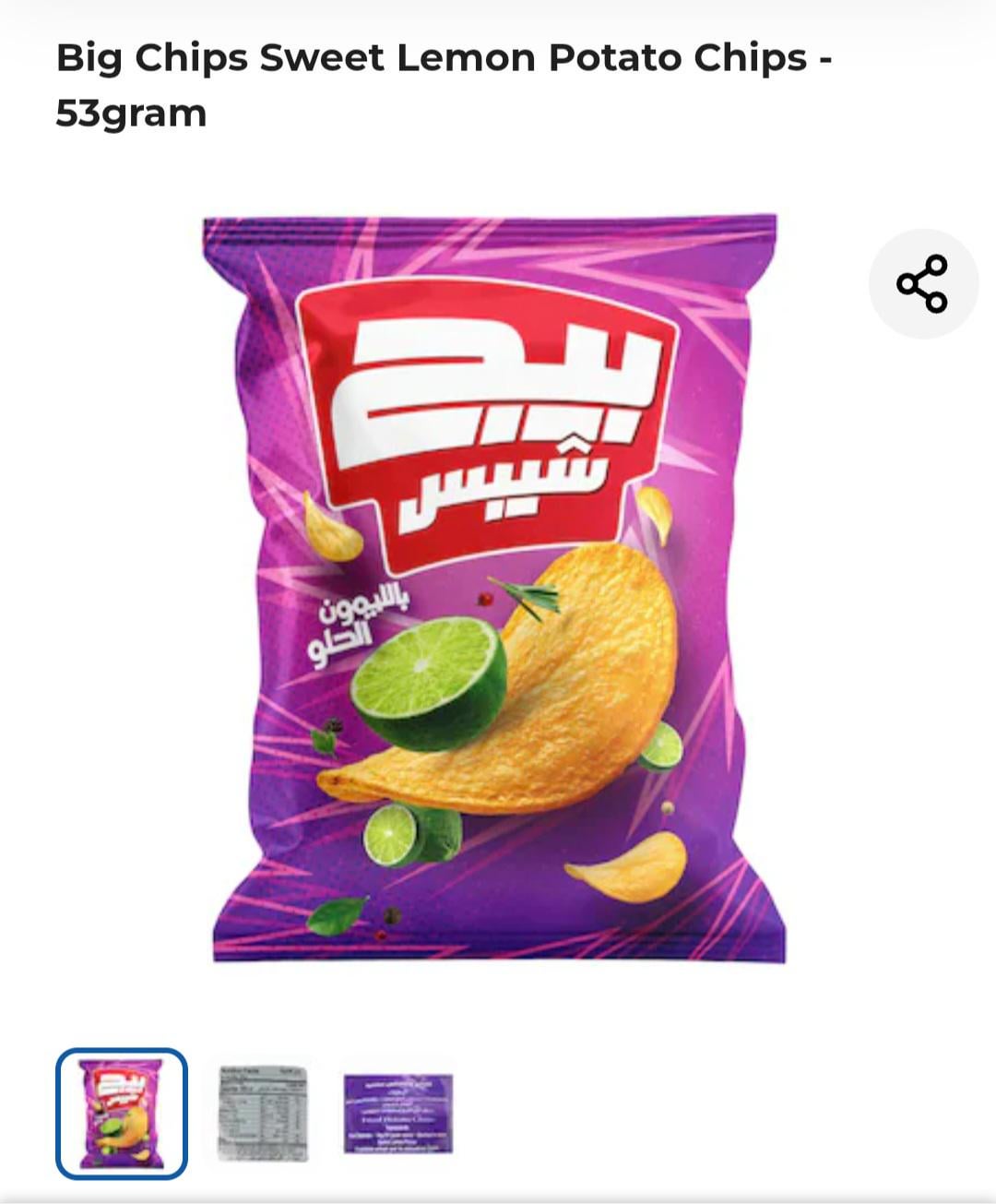Open the main product image of the chips bag

pyautogui.click(x=494, y=589)
